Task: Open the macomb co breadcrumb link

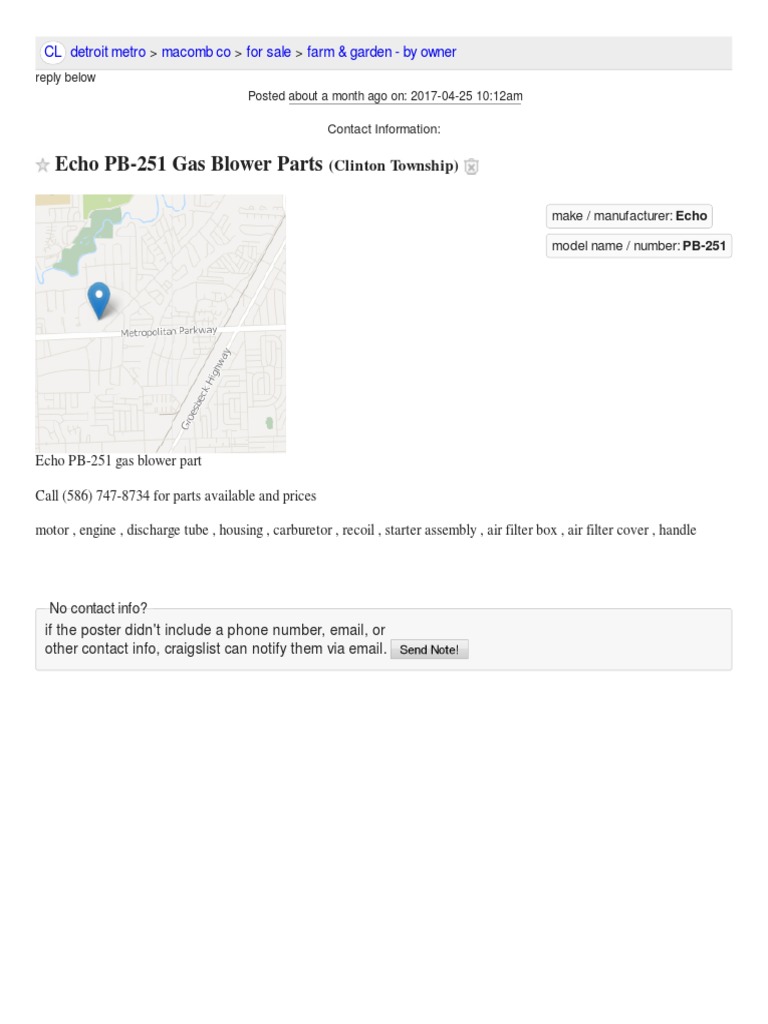Action: [x=196, y=52]
